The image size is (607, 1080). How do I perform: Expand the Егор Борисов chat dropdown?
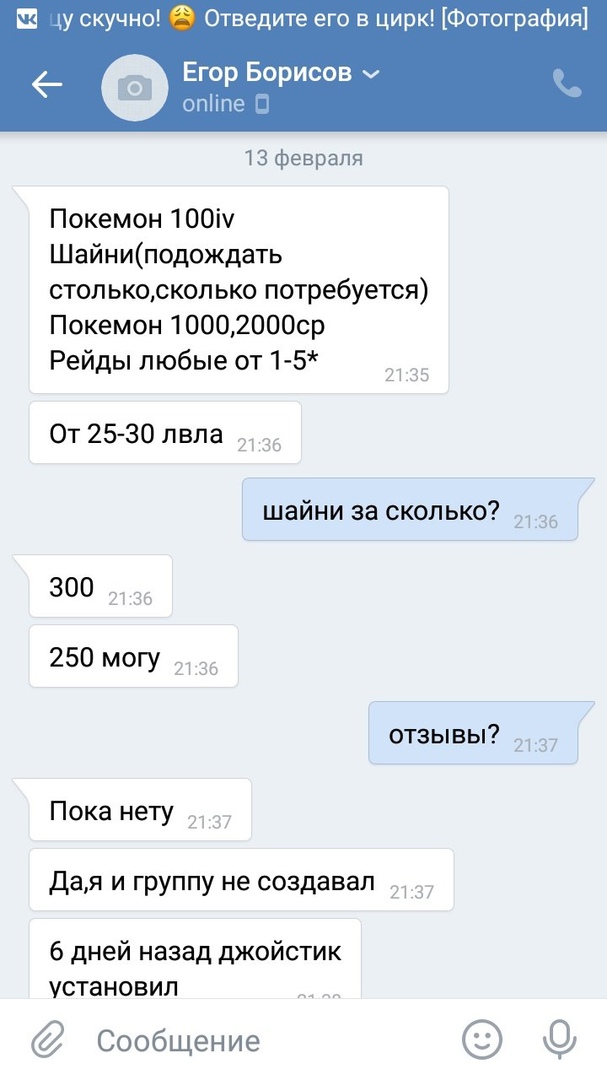click(x=371, y=74)
